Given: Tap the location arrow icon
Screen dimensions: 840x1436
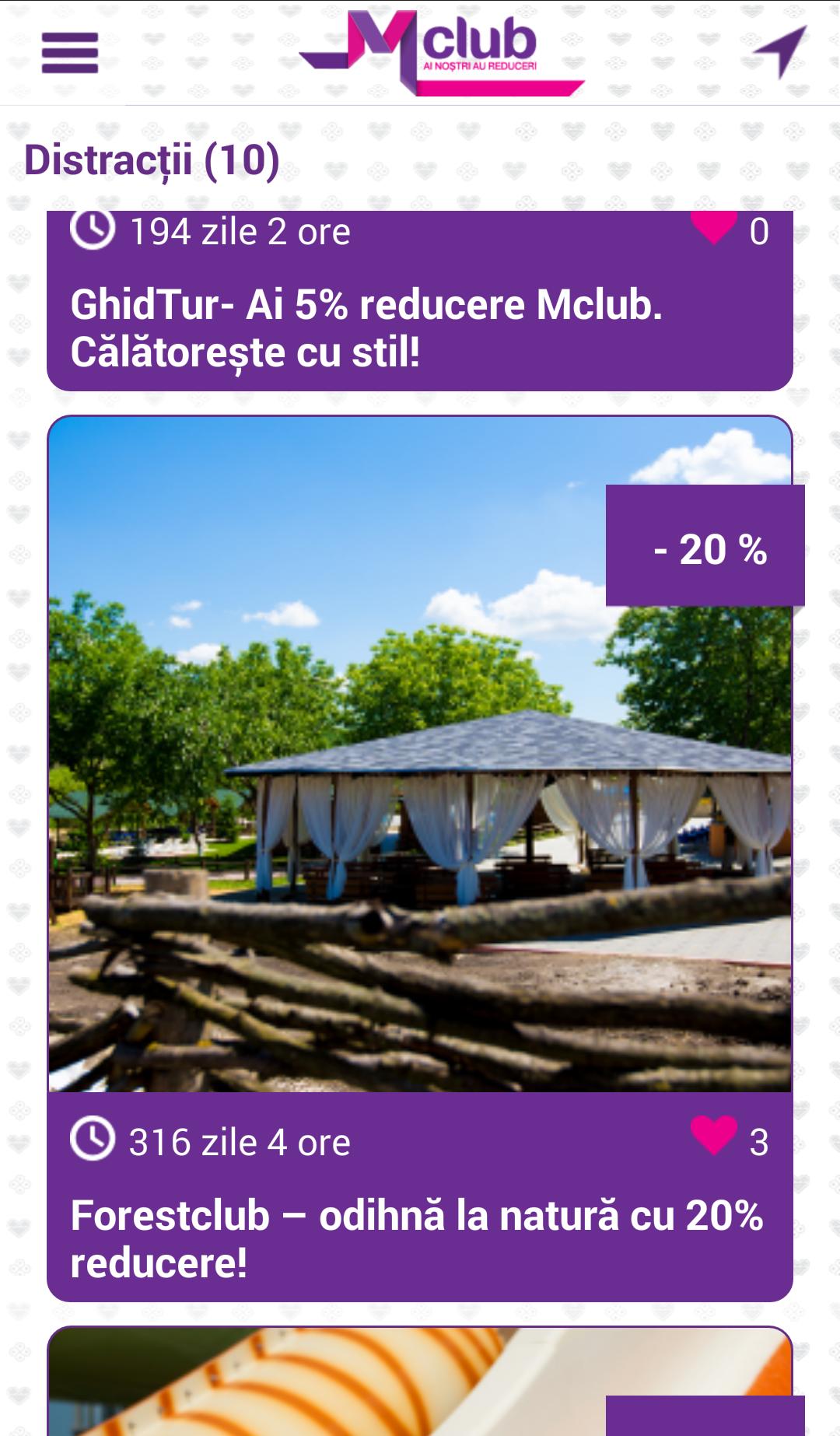Looking at the screenshot, I should [x=780, y=51].
